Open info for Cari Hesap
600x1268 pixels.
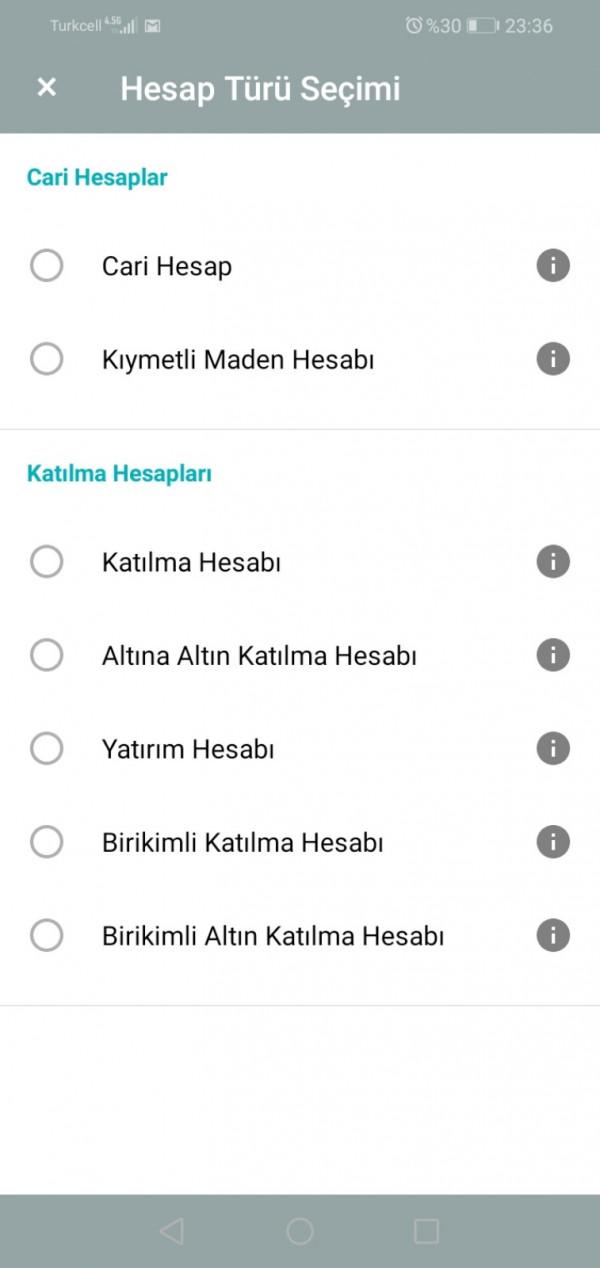553,266
